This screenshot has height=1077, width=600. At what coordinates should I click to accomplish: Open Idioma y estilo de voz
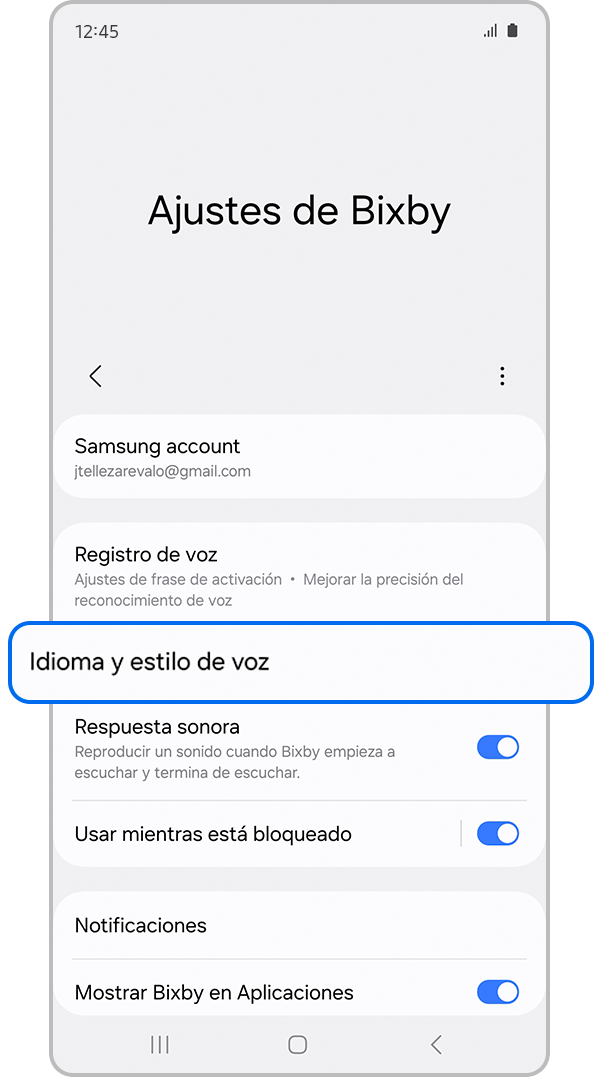point(300,662)
